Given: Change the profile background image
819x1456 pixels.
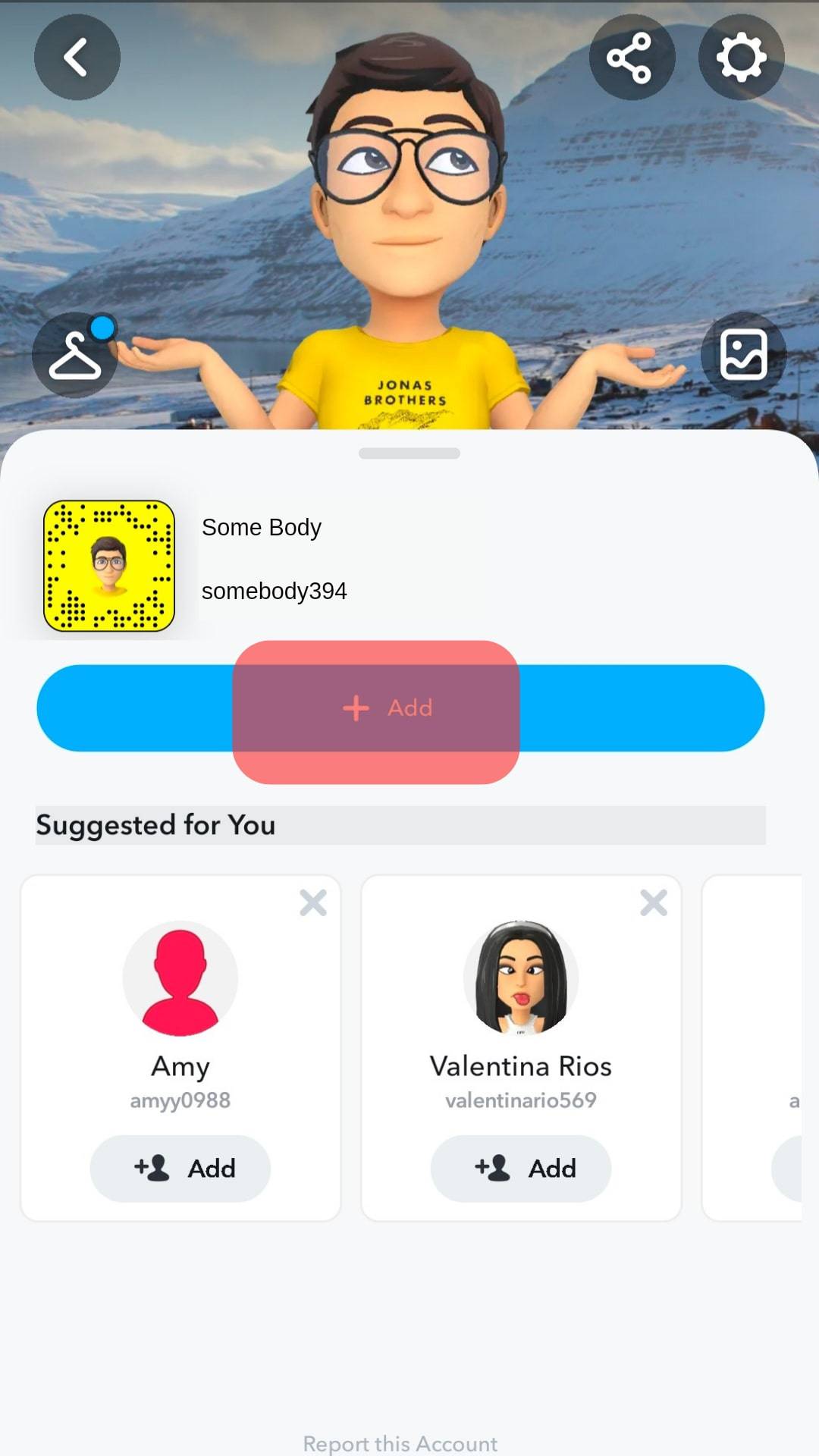Looking at the screenshot, I should 743,355.
